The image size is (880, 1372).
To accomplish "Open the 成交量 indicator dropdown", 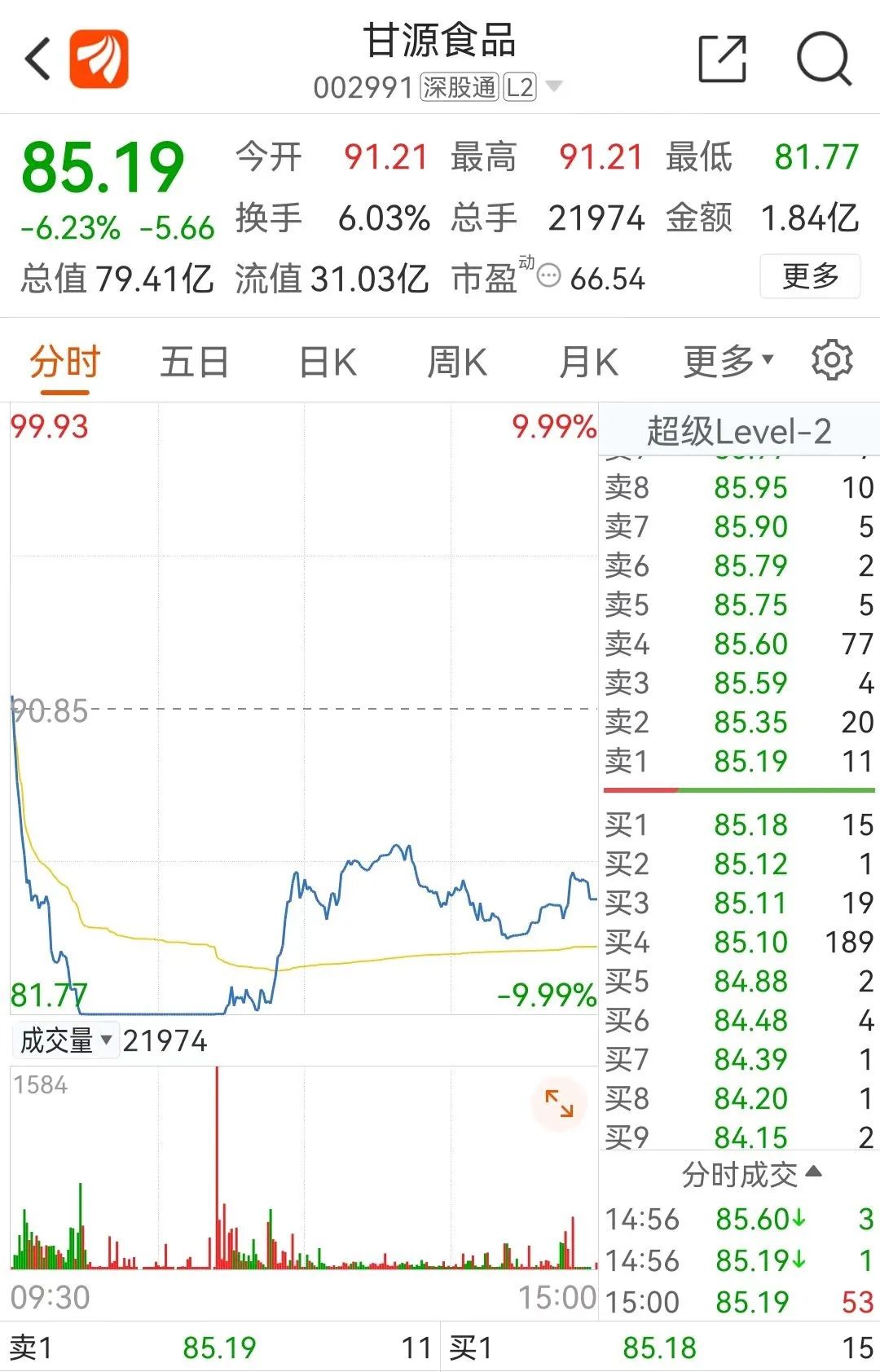I will click(x=67, y=1040).
